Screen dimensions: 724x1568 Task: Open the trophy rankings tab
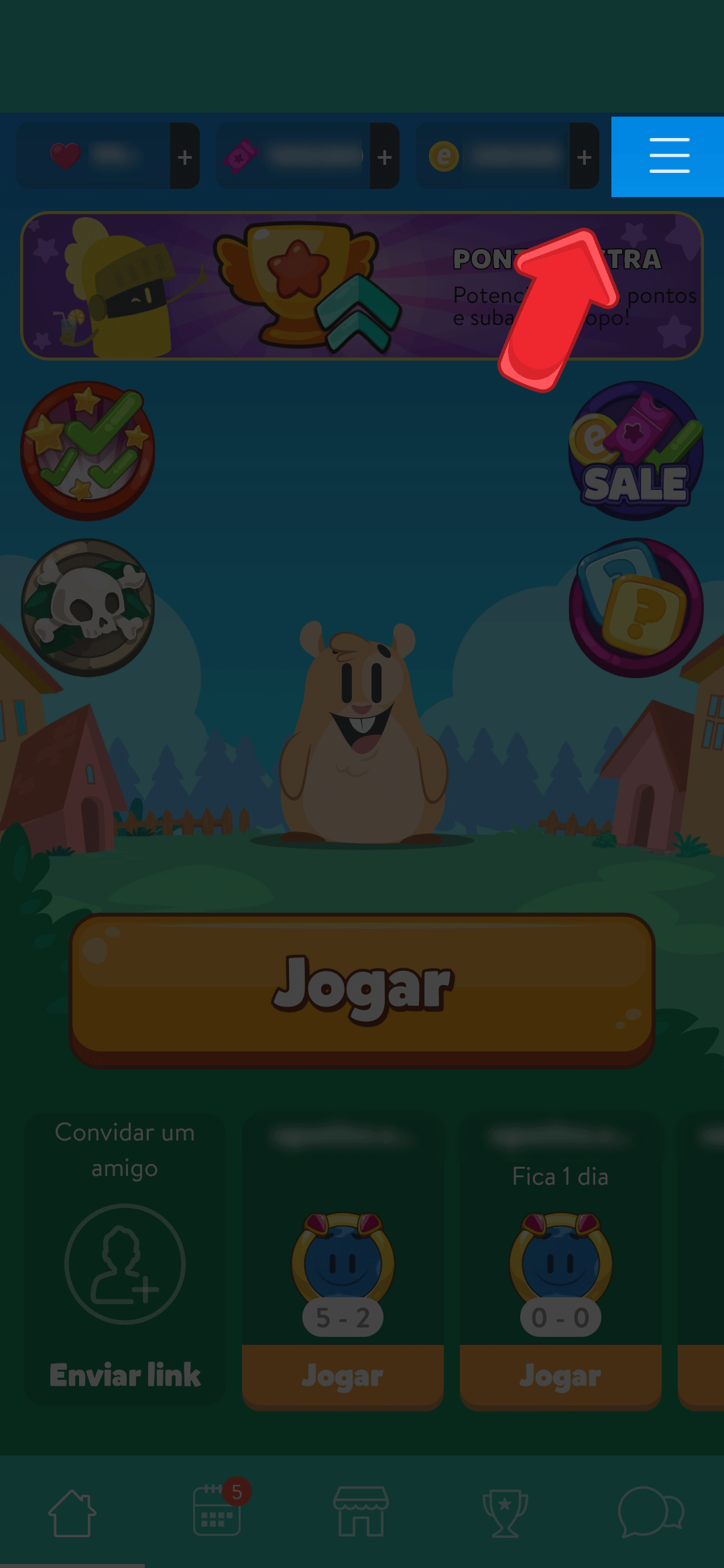click(505, 1513)
